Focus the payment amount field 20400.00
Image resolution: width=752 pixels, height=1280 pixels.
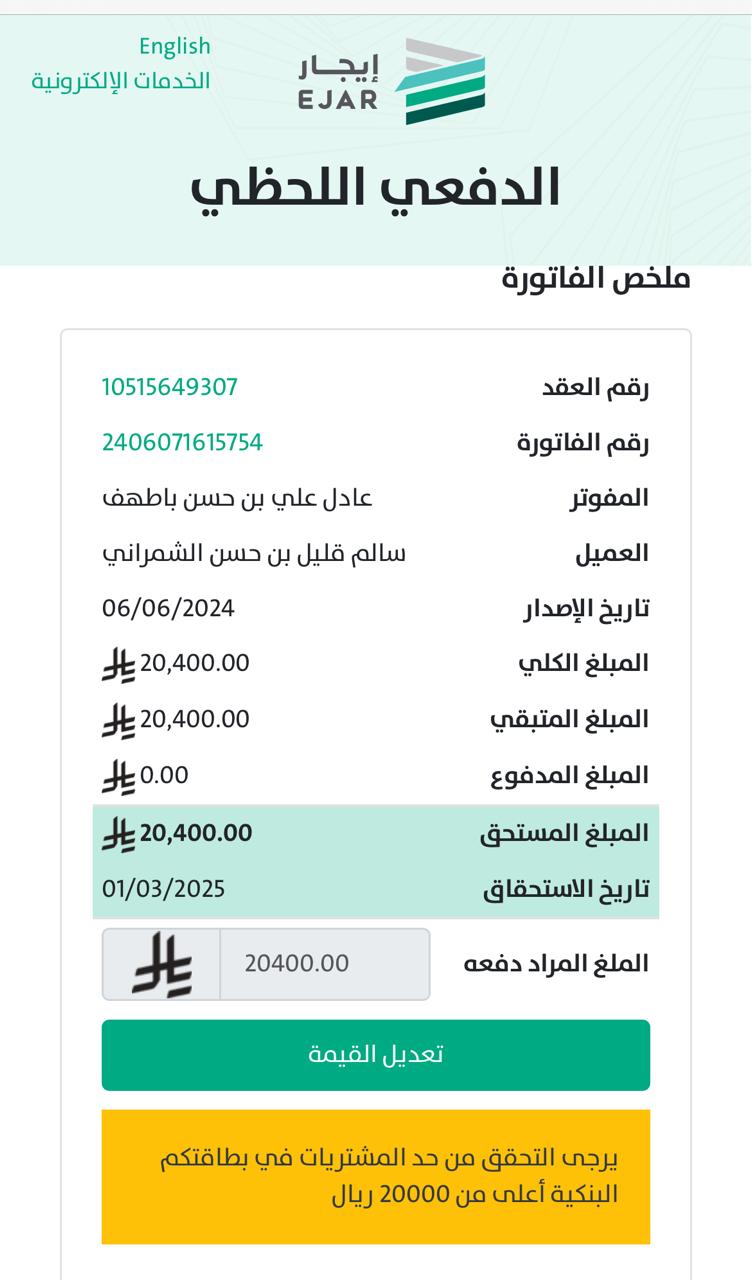coord(324,964)
